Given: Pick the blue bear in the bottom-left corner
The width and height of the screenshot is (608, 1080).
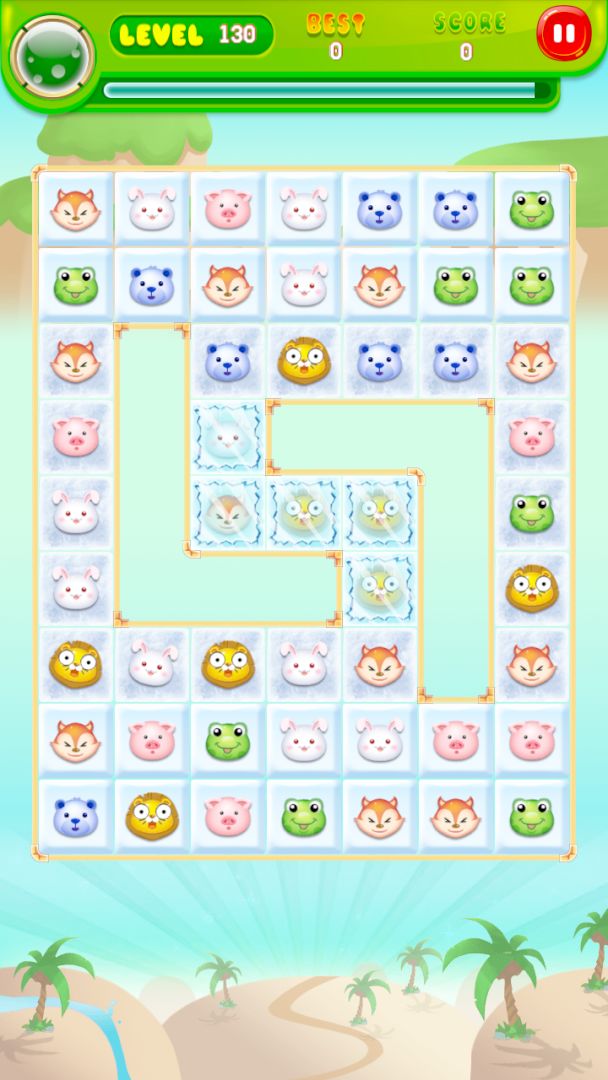Looking at the screenshot, I should click(x=75, y=817).
